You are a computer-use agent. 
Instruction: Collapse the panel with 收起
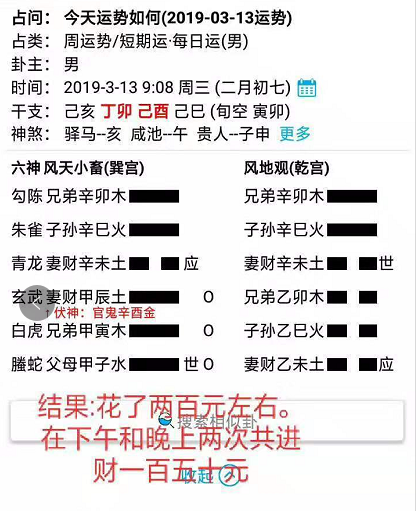[210, 475]
